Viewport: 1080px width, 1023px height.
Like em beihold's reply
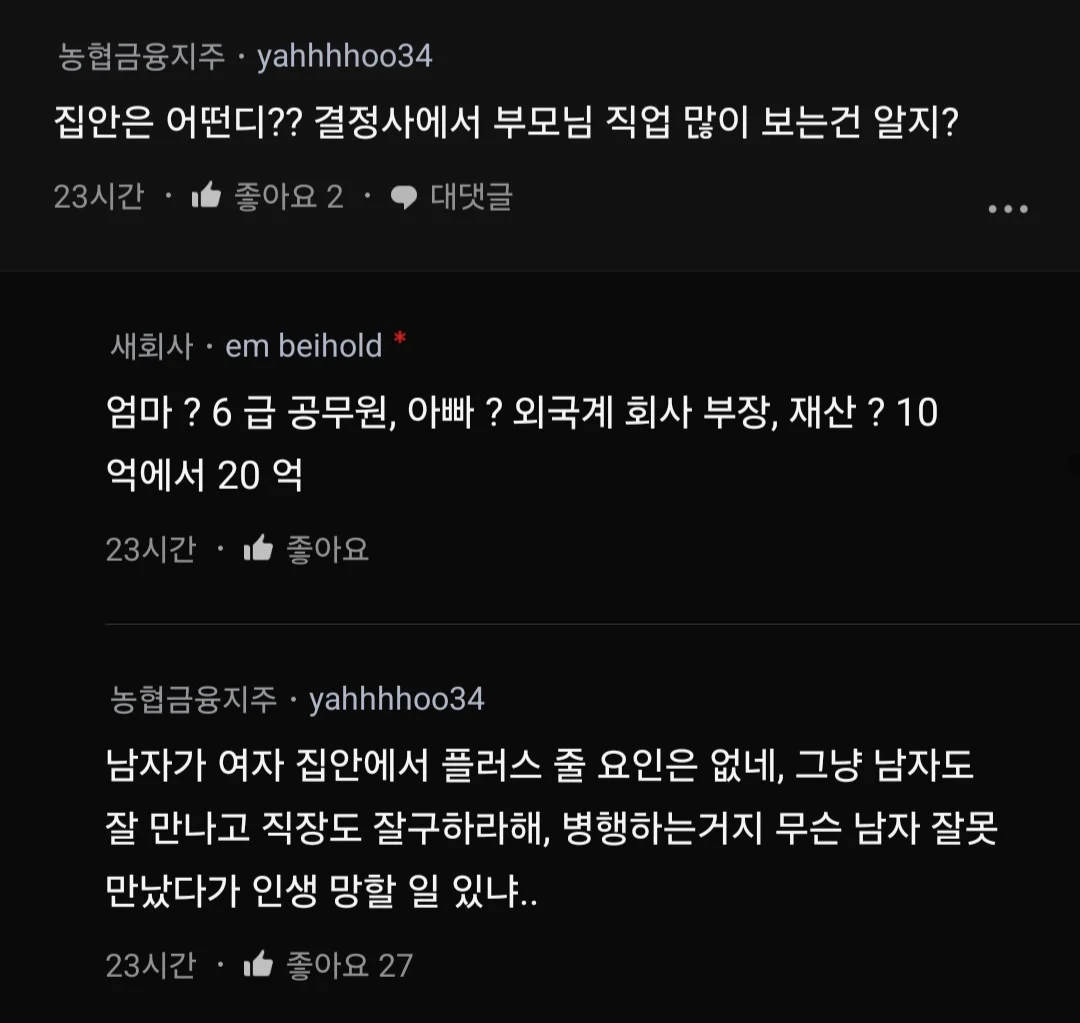259,549
